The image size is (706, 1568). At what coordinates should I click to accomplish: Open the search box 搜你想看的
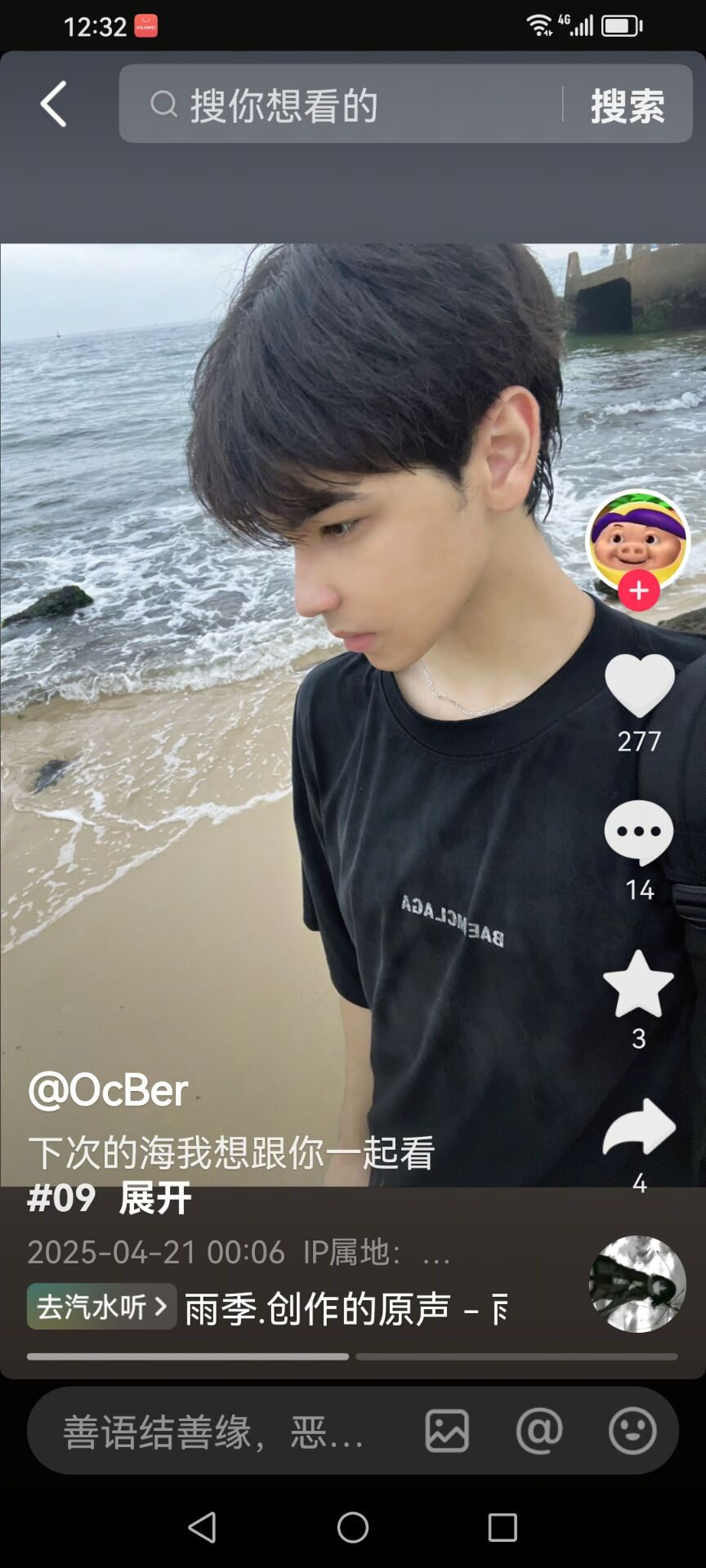(342, 105)
